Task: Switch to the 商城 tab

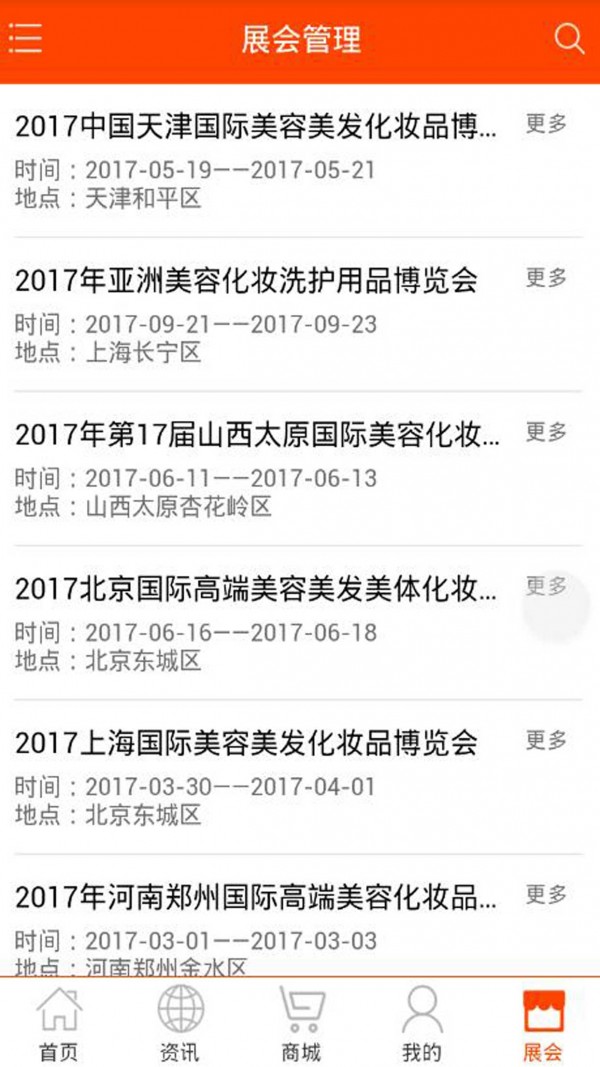Action: [301, 1023]
